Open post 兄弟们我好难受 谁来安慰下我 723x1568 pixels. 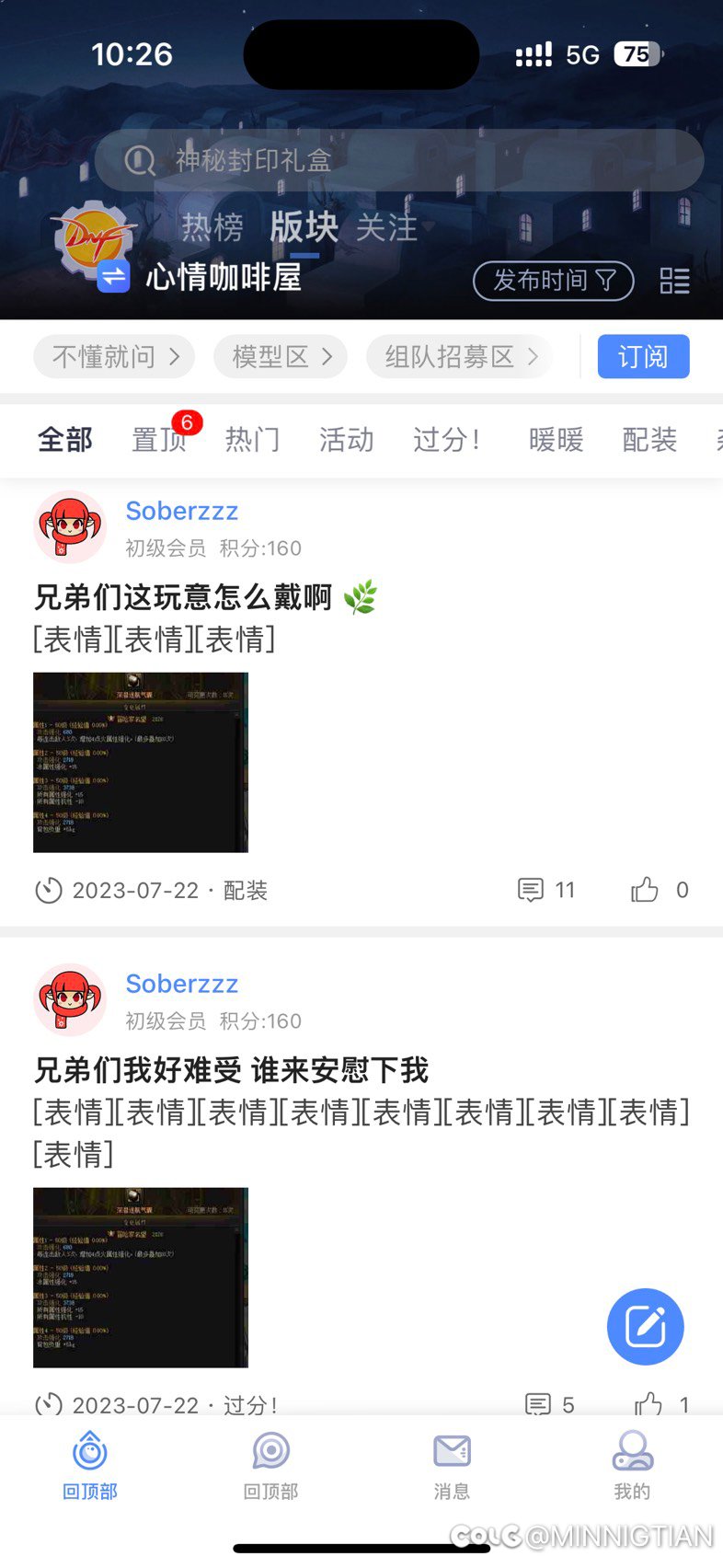pos(231,1070)
